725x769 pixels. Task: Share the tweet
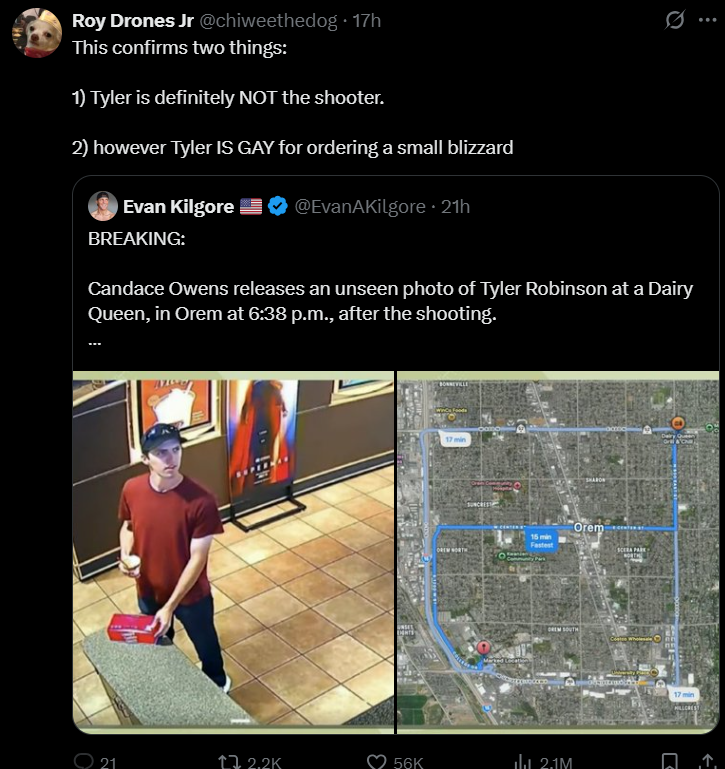pos(706,761)
